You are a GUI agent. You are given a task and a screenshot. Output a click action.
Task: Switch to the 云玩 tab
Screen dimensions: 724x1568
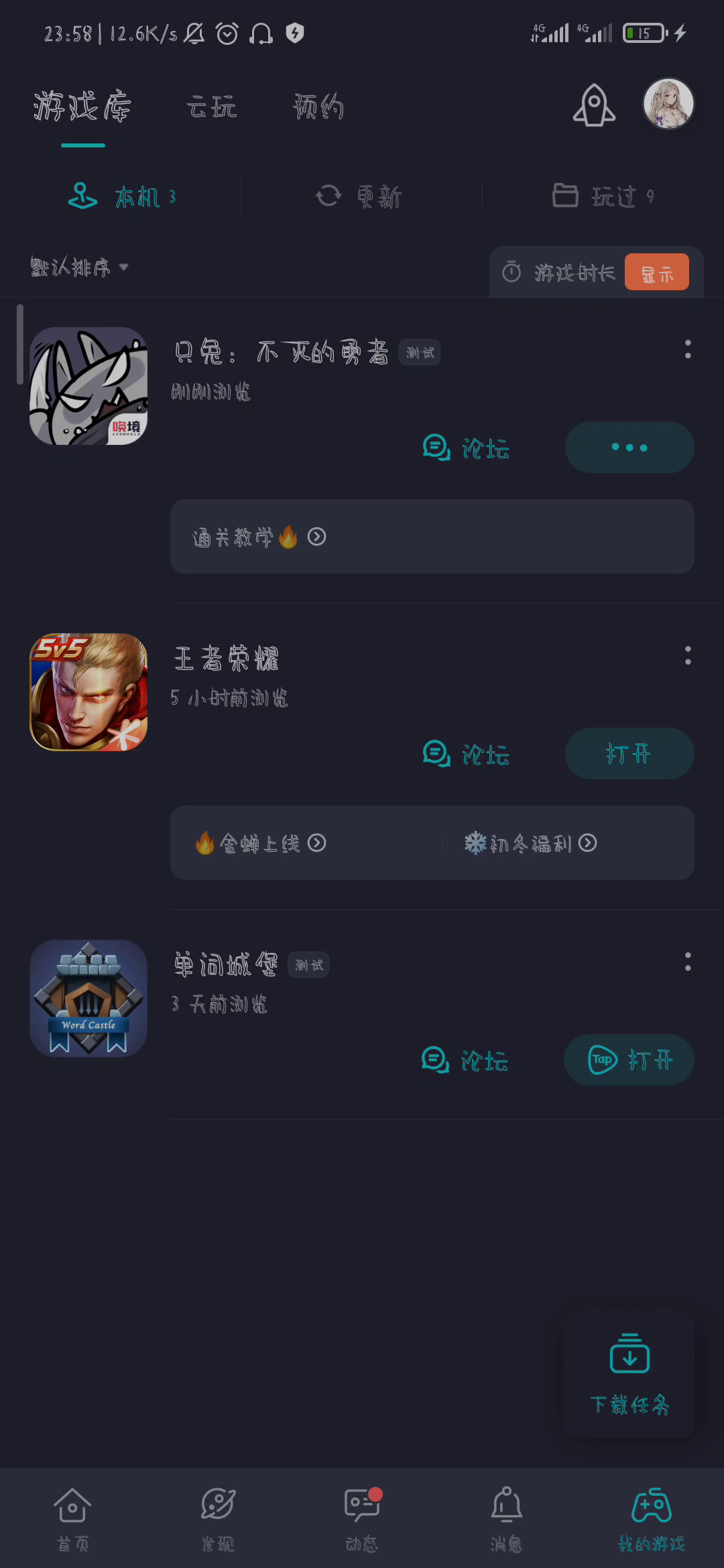(211, 107)
